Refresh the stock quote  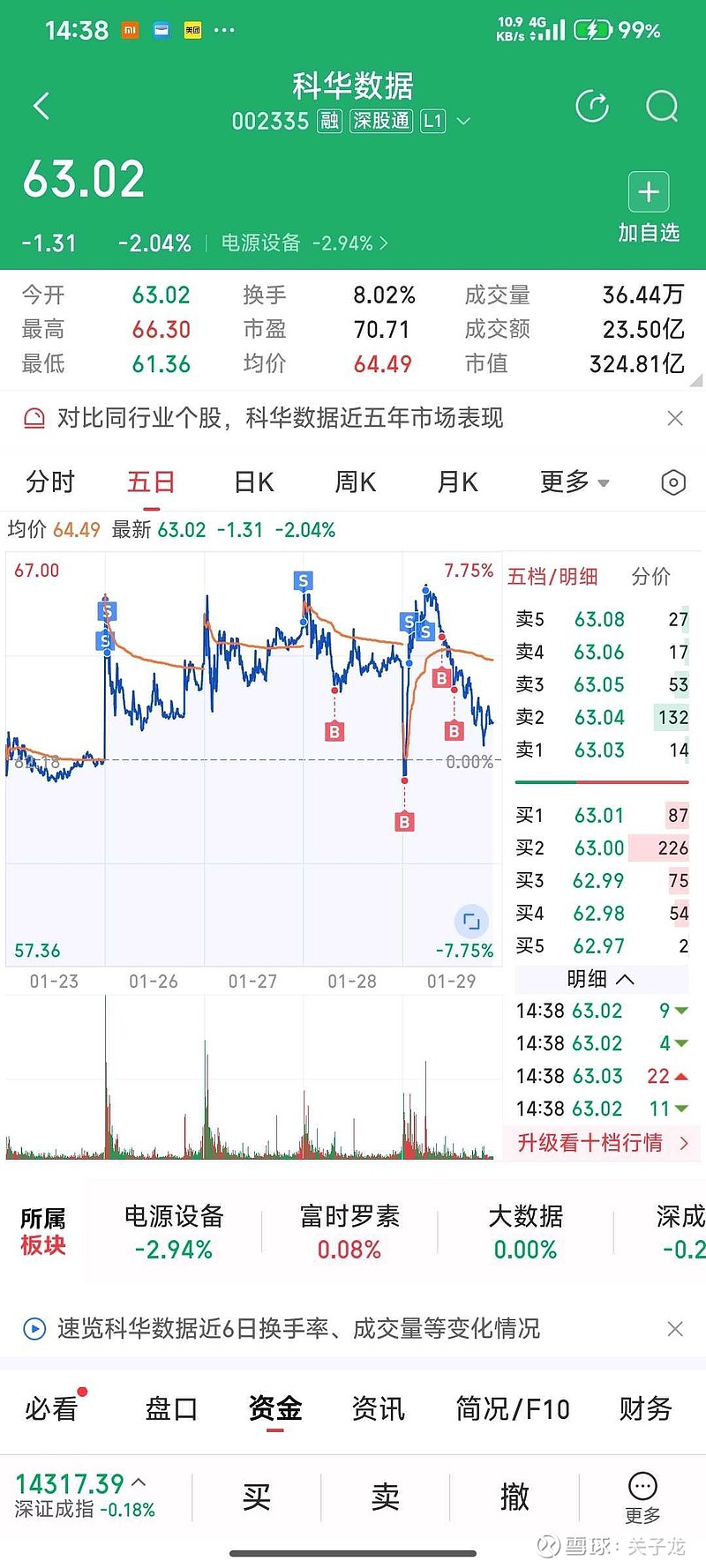point(593,105)
